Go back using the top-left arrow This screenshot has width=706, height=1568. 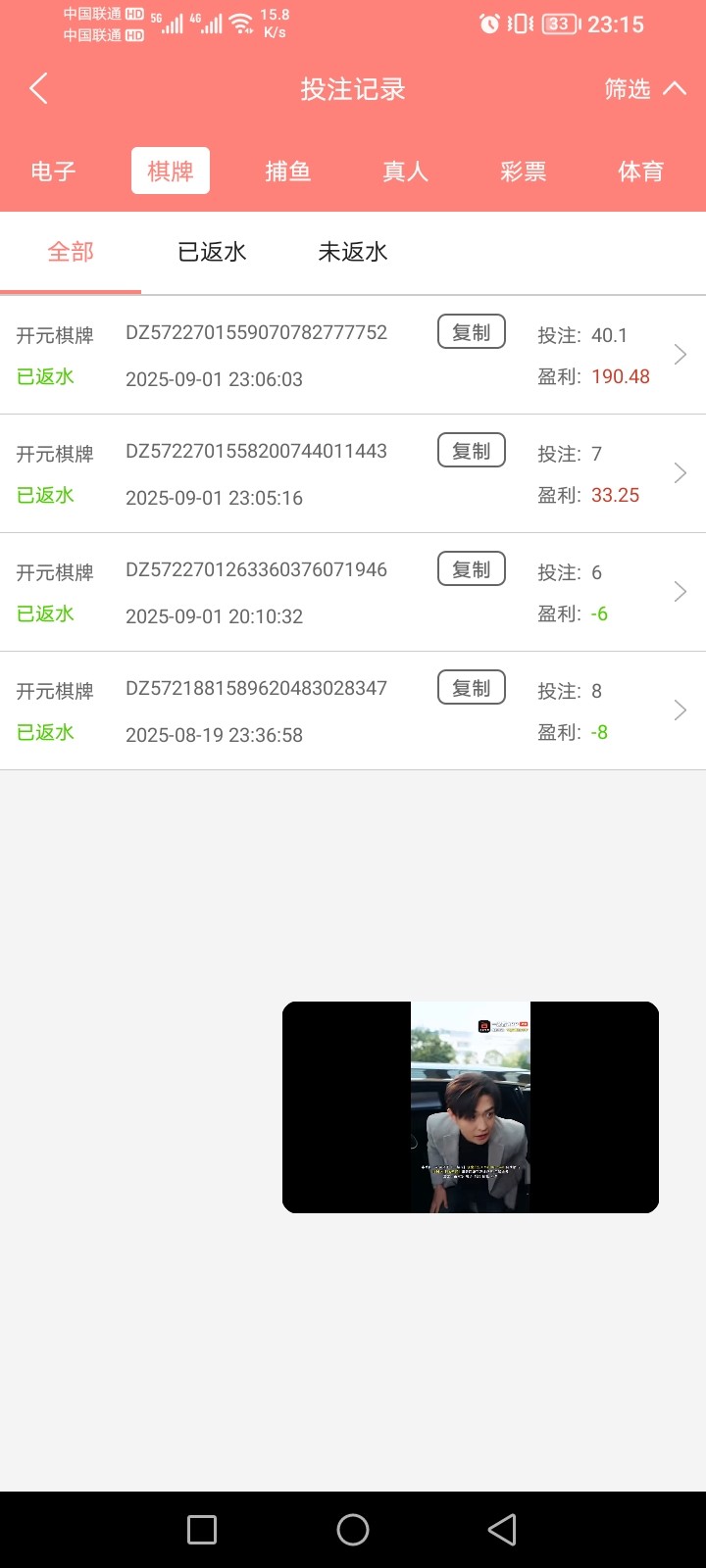39,89
